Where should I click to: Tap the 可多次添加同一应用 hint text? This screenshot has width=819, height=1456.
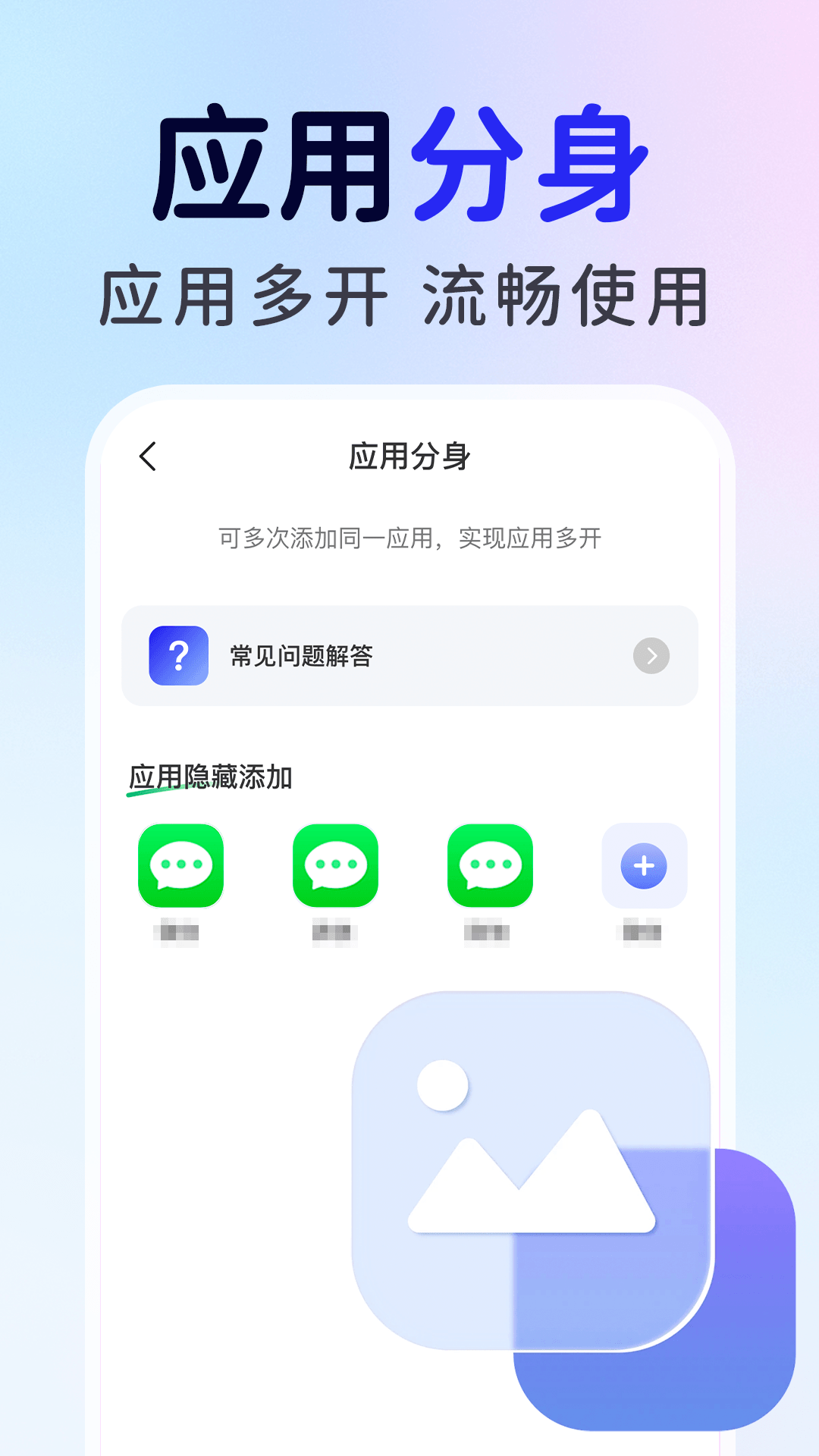pos(409,538)
